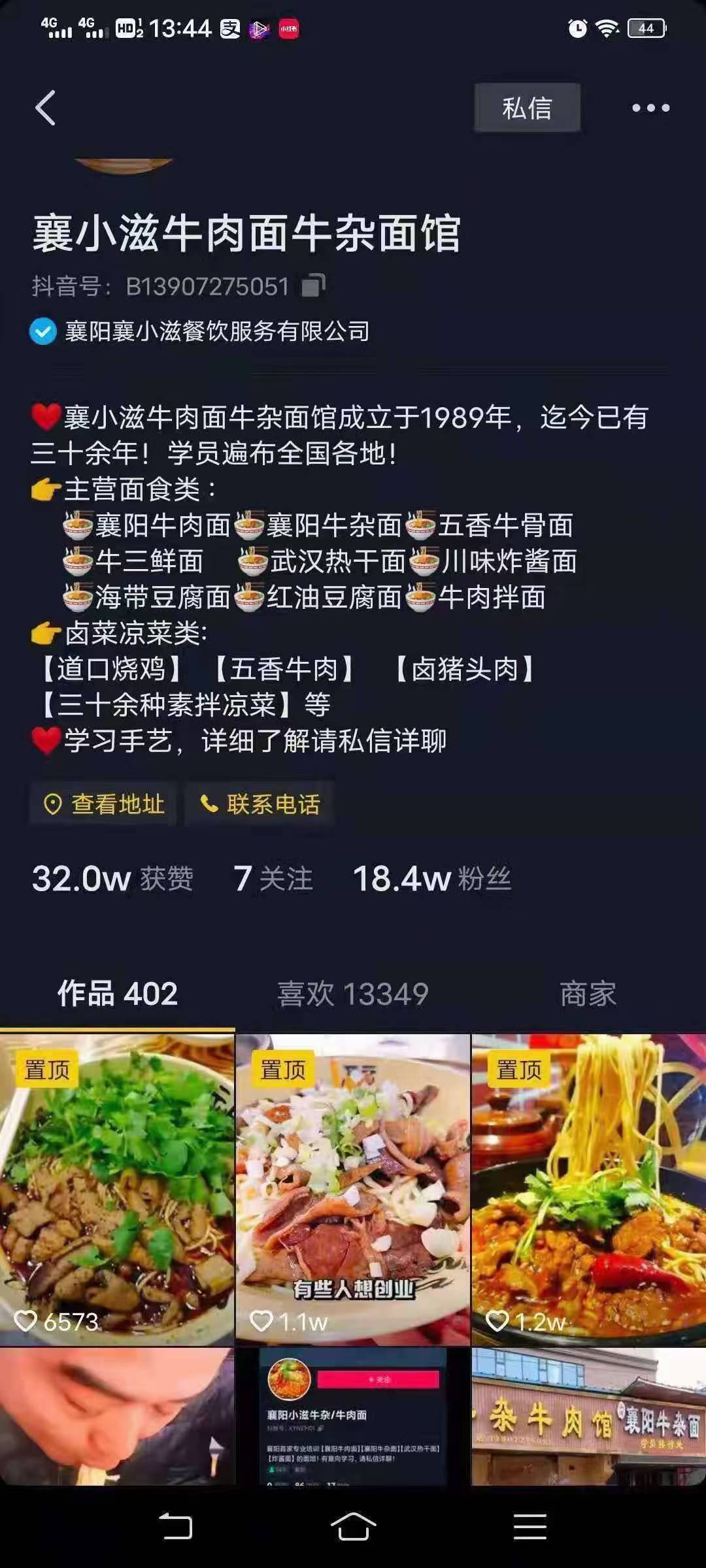Tap the 联系电话 contact button
Viewport: 706px width, 1568px height.
click(x=258, y=805)
